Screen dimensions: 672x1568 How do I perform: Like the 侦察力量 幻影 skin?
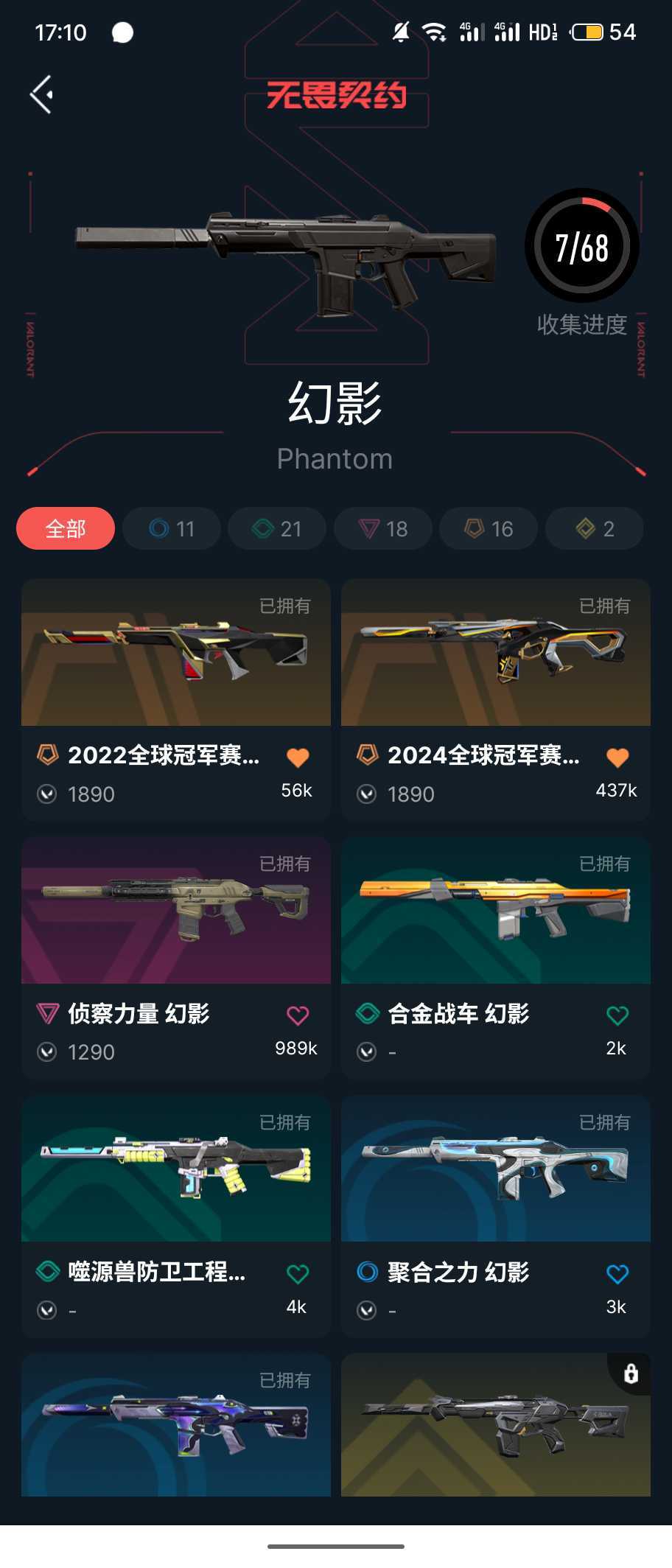click(x=298, y=1015)
